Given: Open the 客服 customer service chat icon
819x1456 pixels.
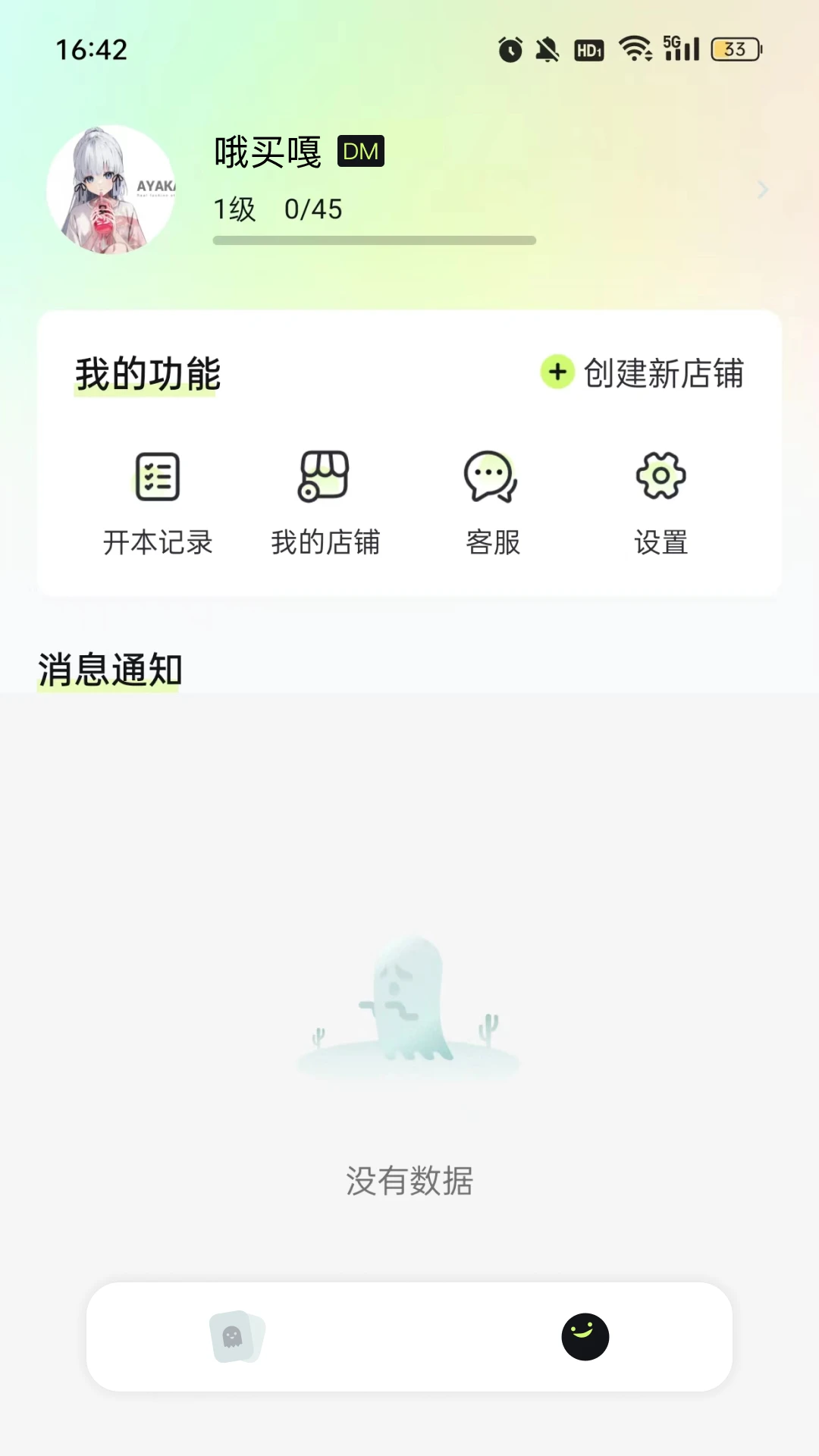Looking at the screenshot, I should pos(491,476).
